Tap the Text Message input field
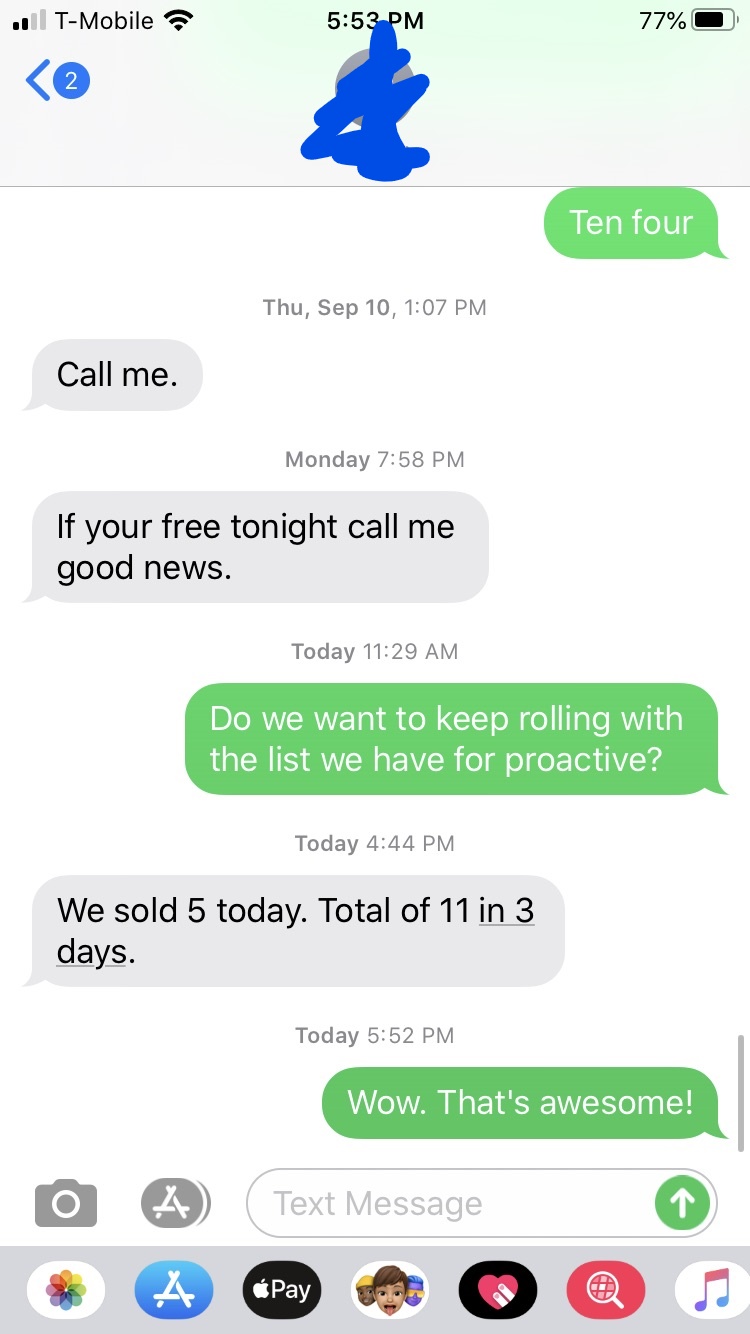 (450, 1203)
